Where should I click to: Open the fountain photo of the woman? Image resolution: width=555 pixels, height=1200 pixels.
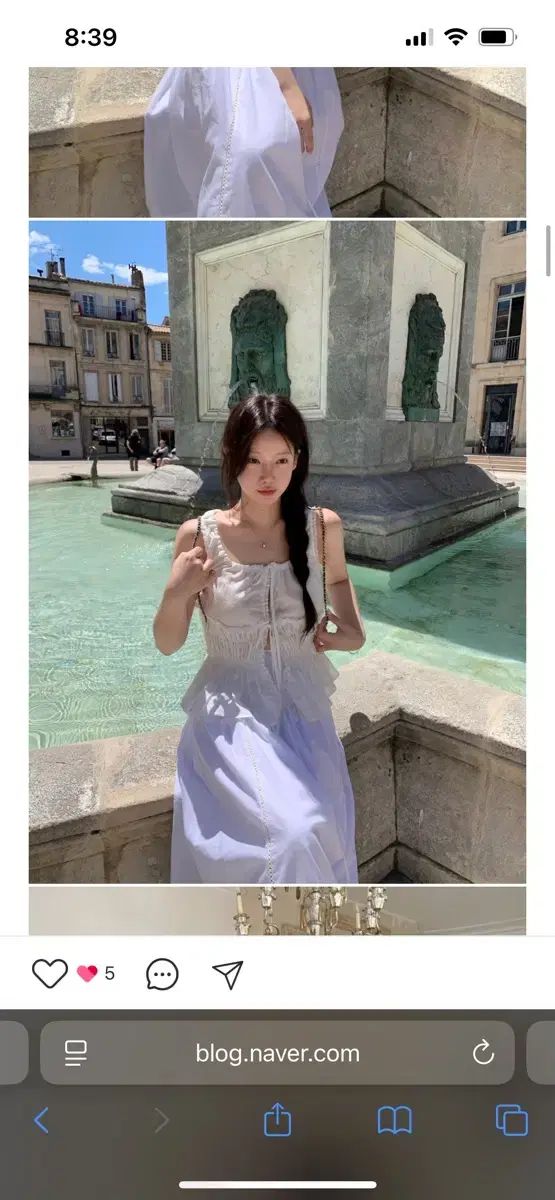pyautogui.click(x=277, y=551)
